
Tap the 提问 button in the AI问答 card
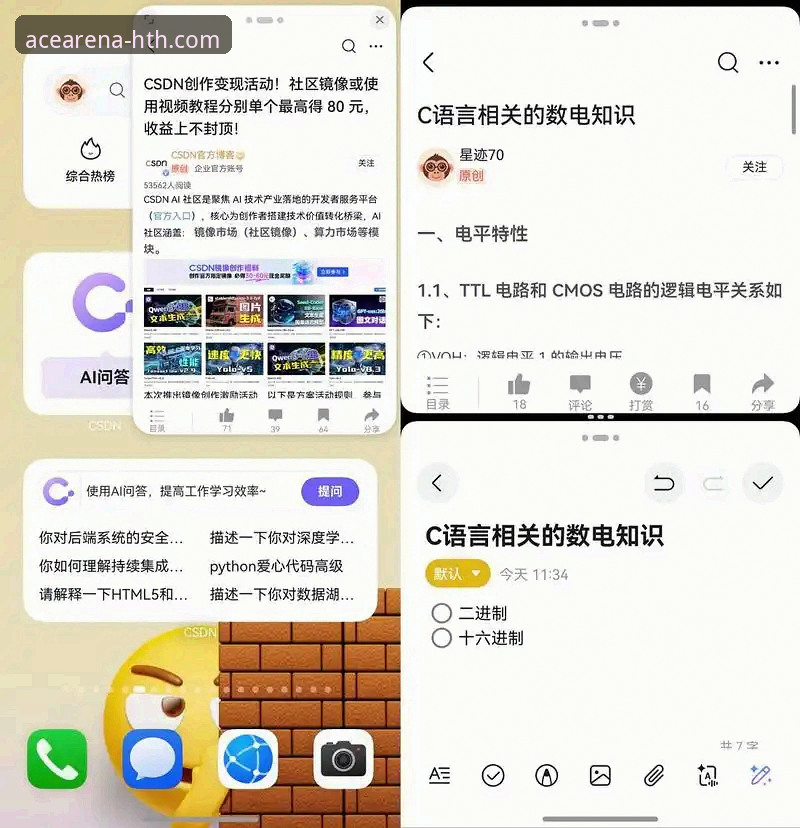pyautogui.click(x=330, y=492)
